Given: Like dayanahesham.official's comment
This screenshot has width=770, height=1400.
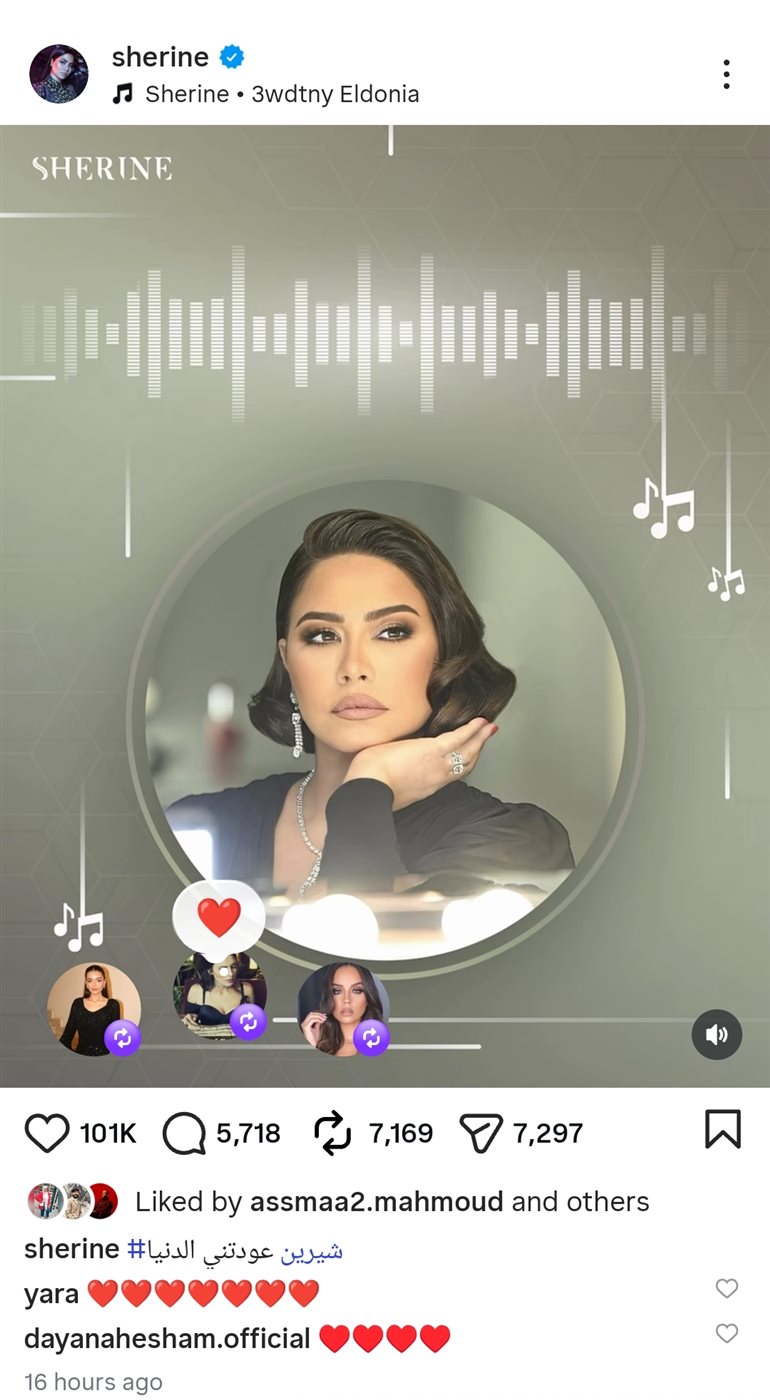Looking at the screenshot, I should [727, 1334].
